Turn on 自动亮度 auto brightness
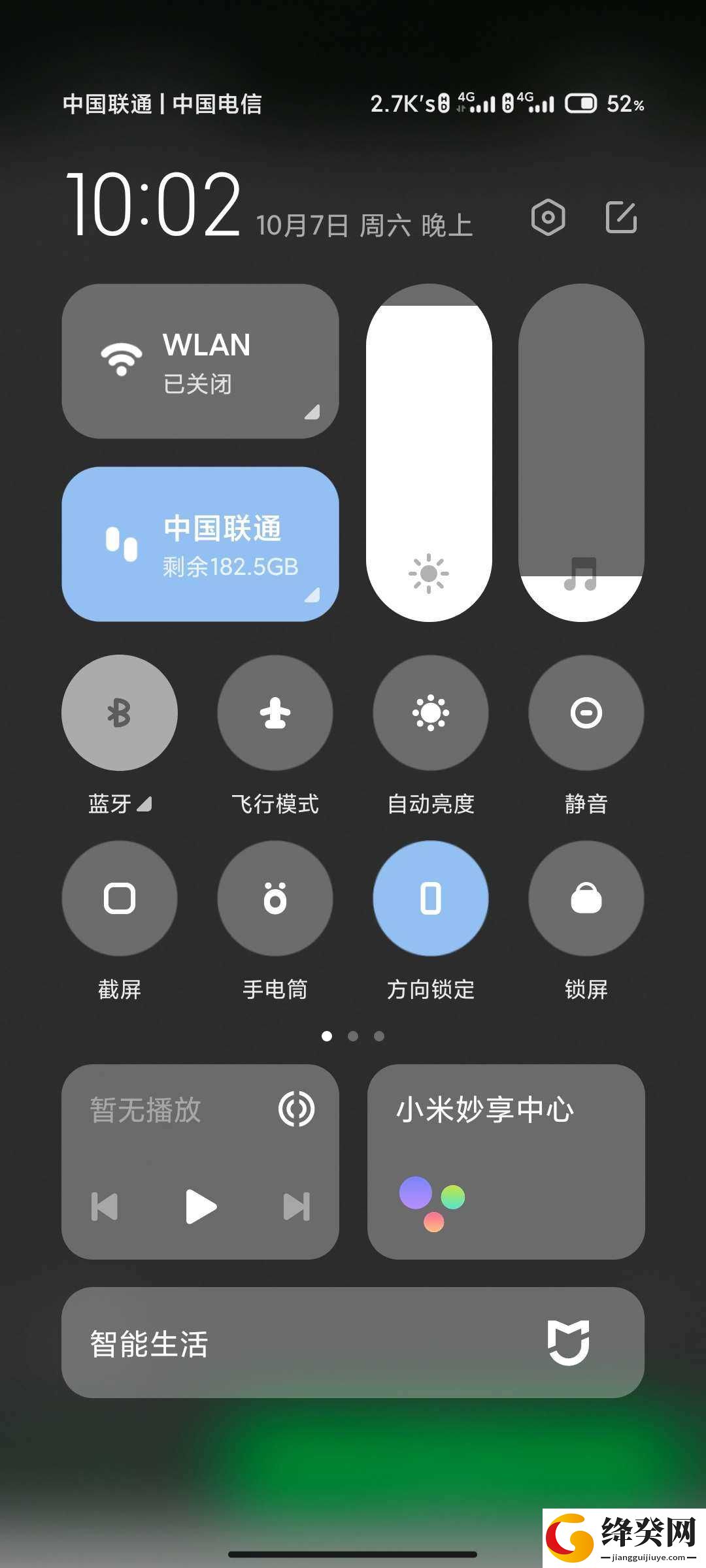Image resolution: width=706 pixels, height=1568 pixels. pyautogui.click(x=431, y=713)
